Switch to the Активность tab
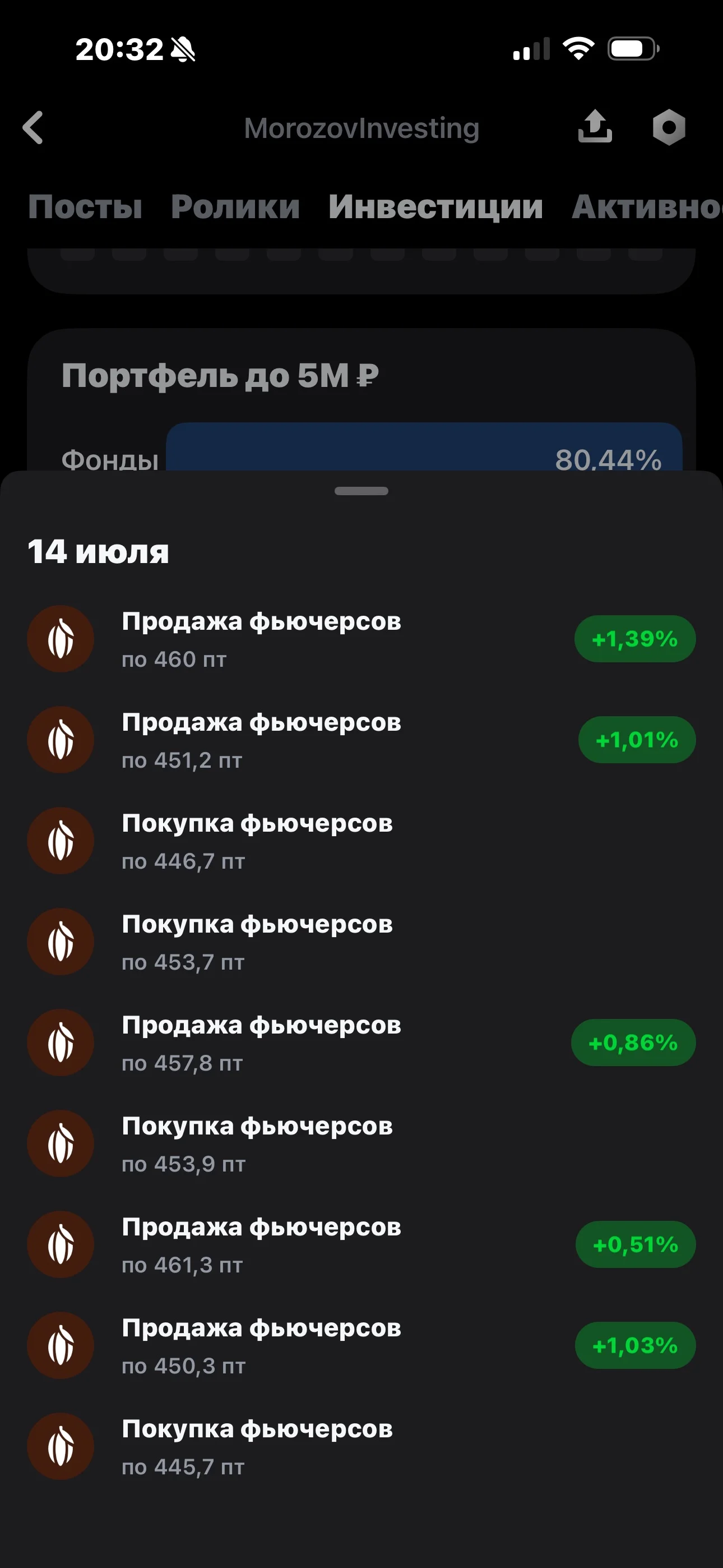This screenshot has height=1568, width=723. tap(647, 207)
